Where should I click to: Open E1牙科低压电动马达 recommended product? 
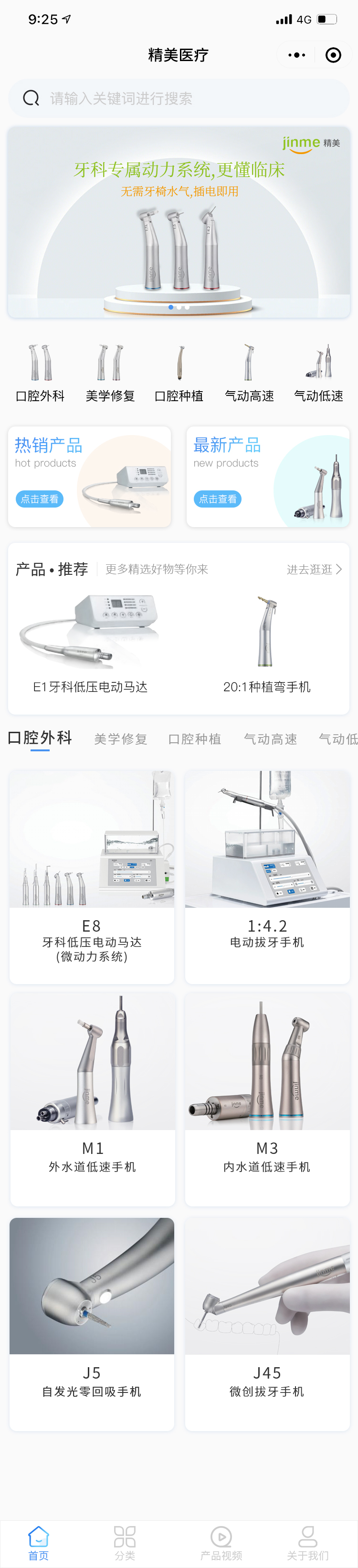point(90,642)
